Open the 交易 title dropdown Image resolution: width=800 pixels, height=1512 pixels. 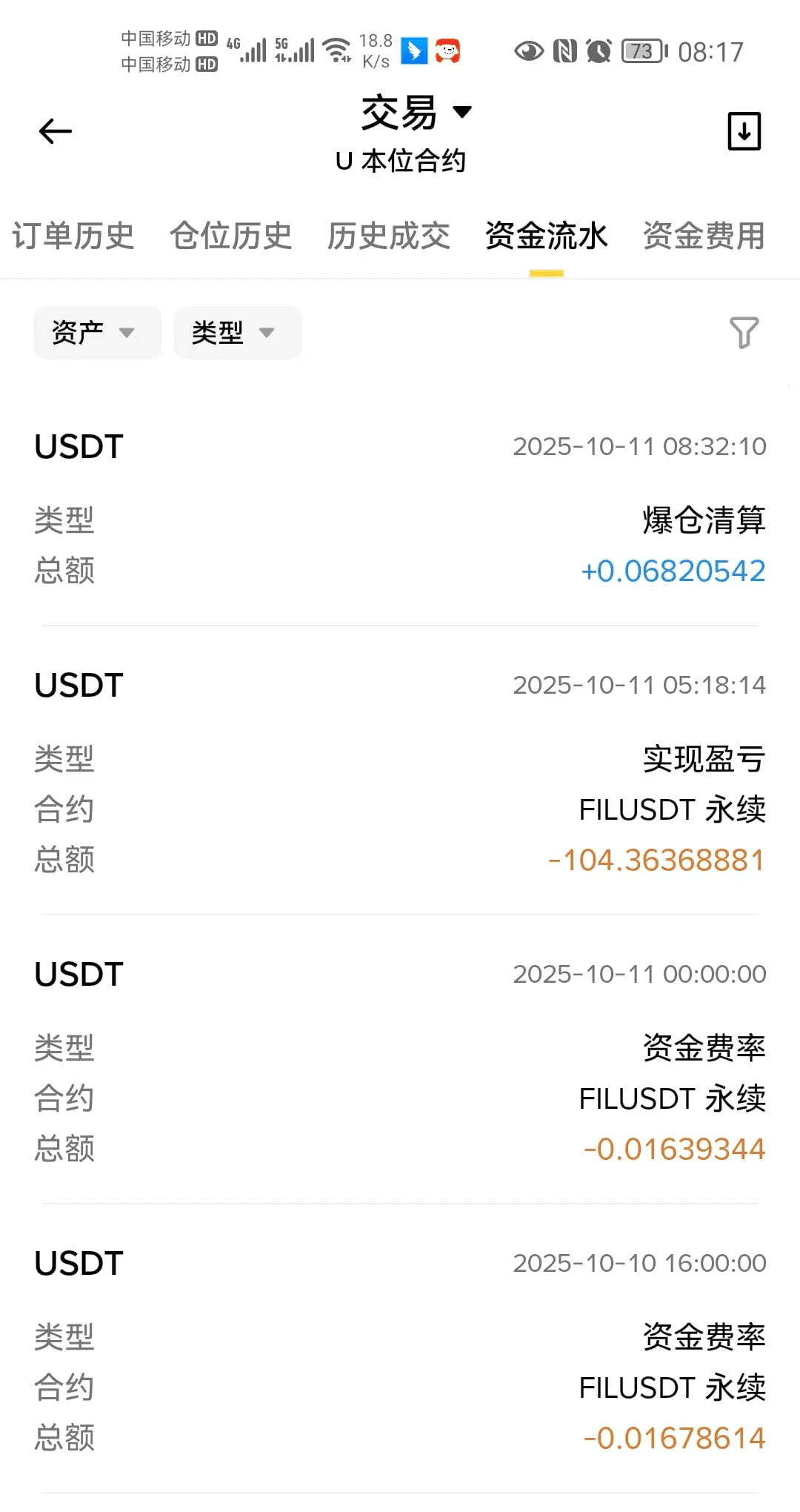[x=415, y=113]
